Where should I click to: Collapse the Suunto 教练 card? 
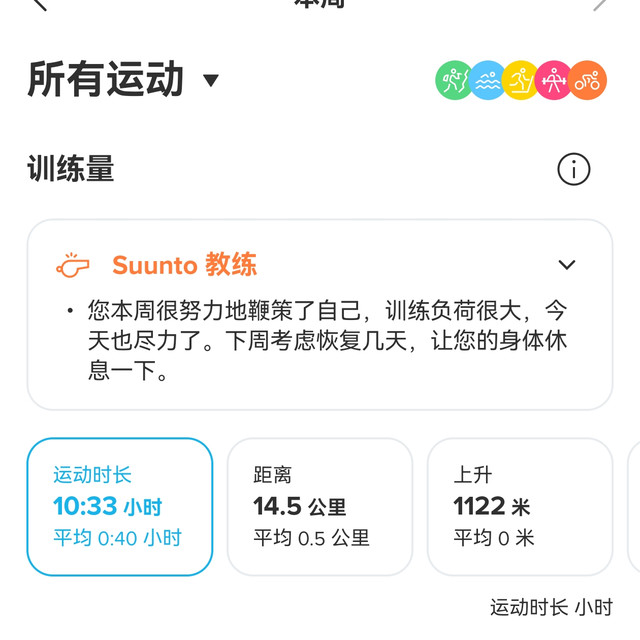pos(567,265)
